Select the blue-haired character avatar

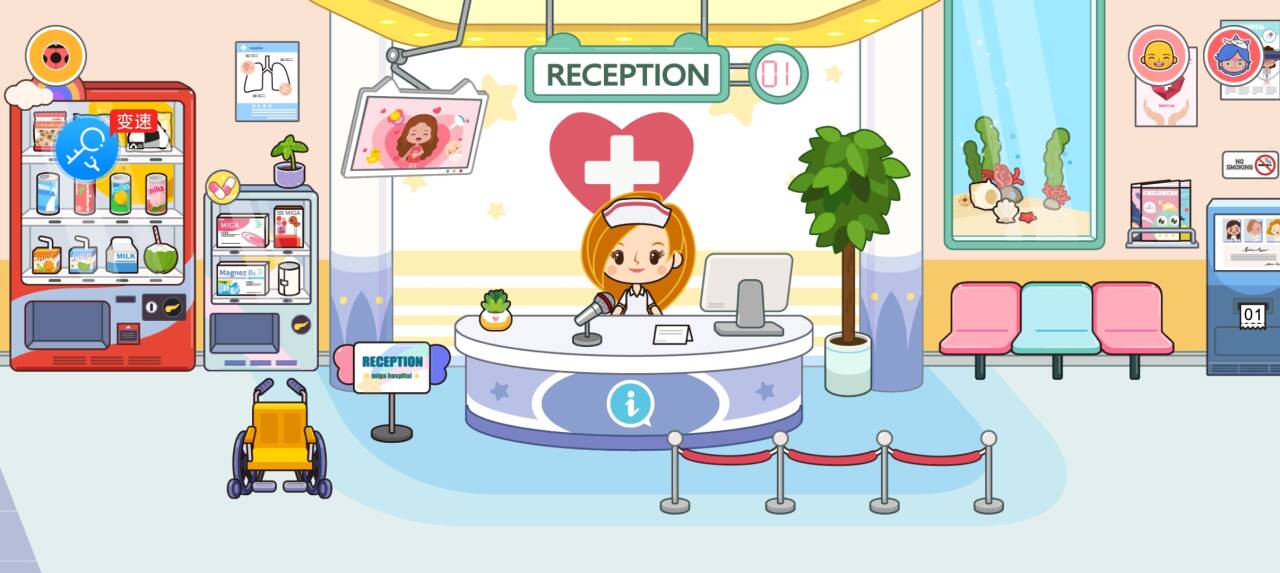click(x=1232, y=56)
